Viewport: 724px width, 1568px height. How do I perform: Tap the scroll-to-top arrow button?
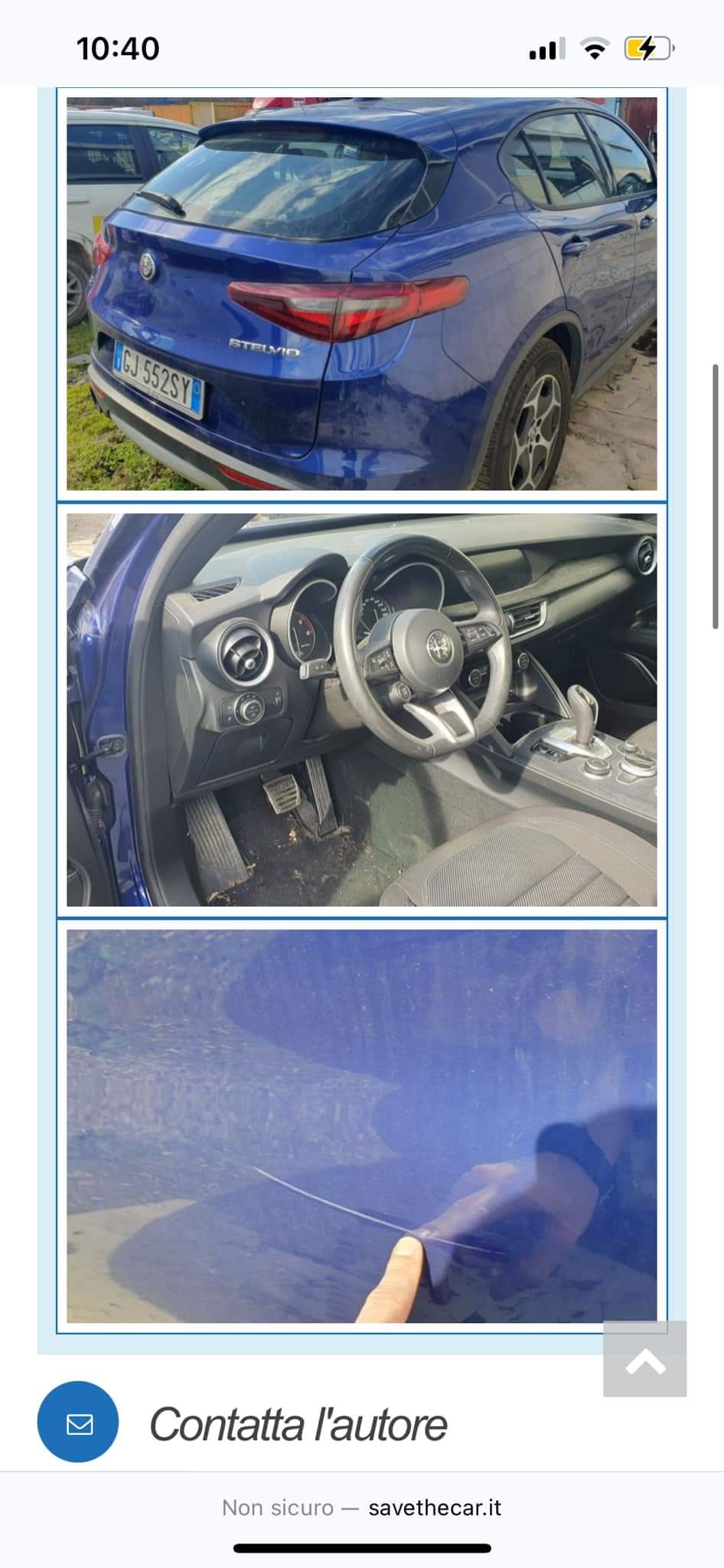tap(644, 1359)
